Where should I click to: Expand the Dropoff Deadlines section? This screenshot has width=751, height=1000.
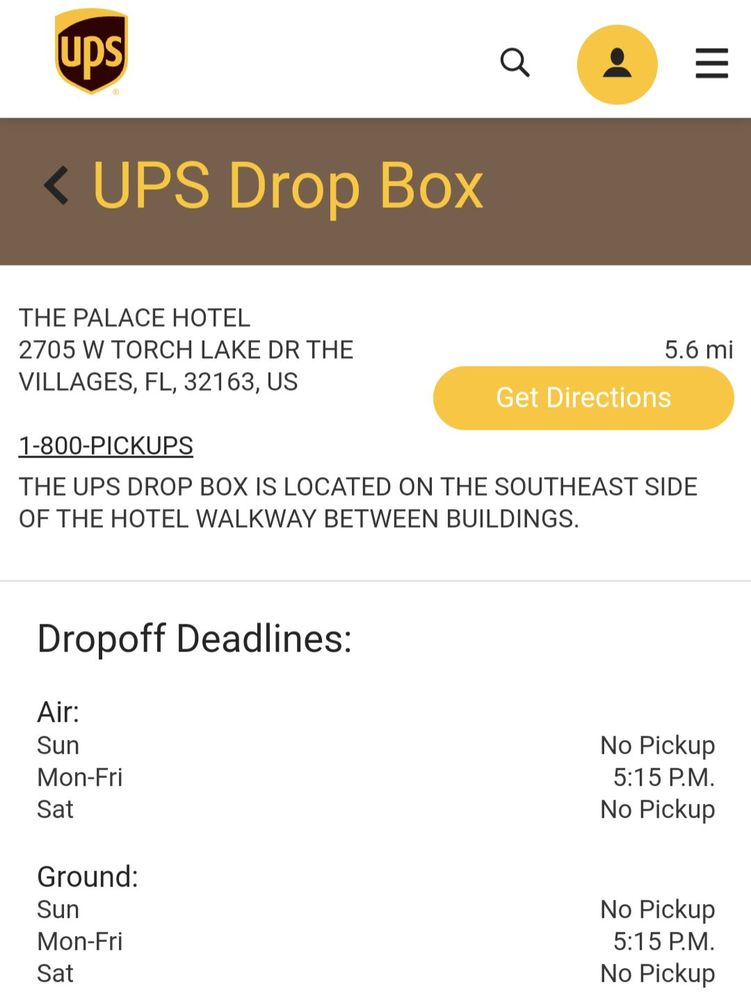pyautogui.click(x=194, y=638)
